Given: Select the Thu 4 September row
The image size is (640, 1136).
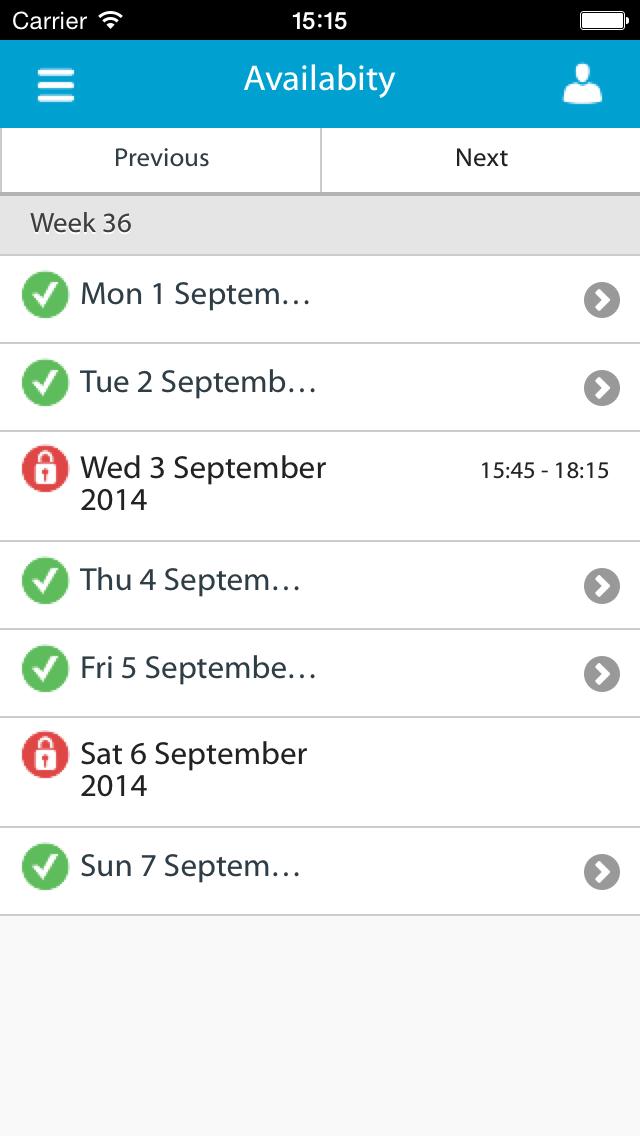Looking at the screenshot, I should coord(320,585).
